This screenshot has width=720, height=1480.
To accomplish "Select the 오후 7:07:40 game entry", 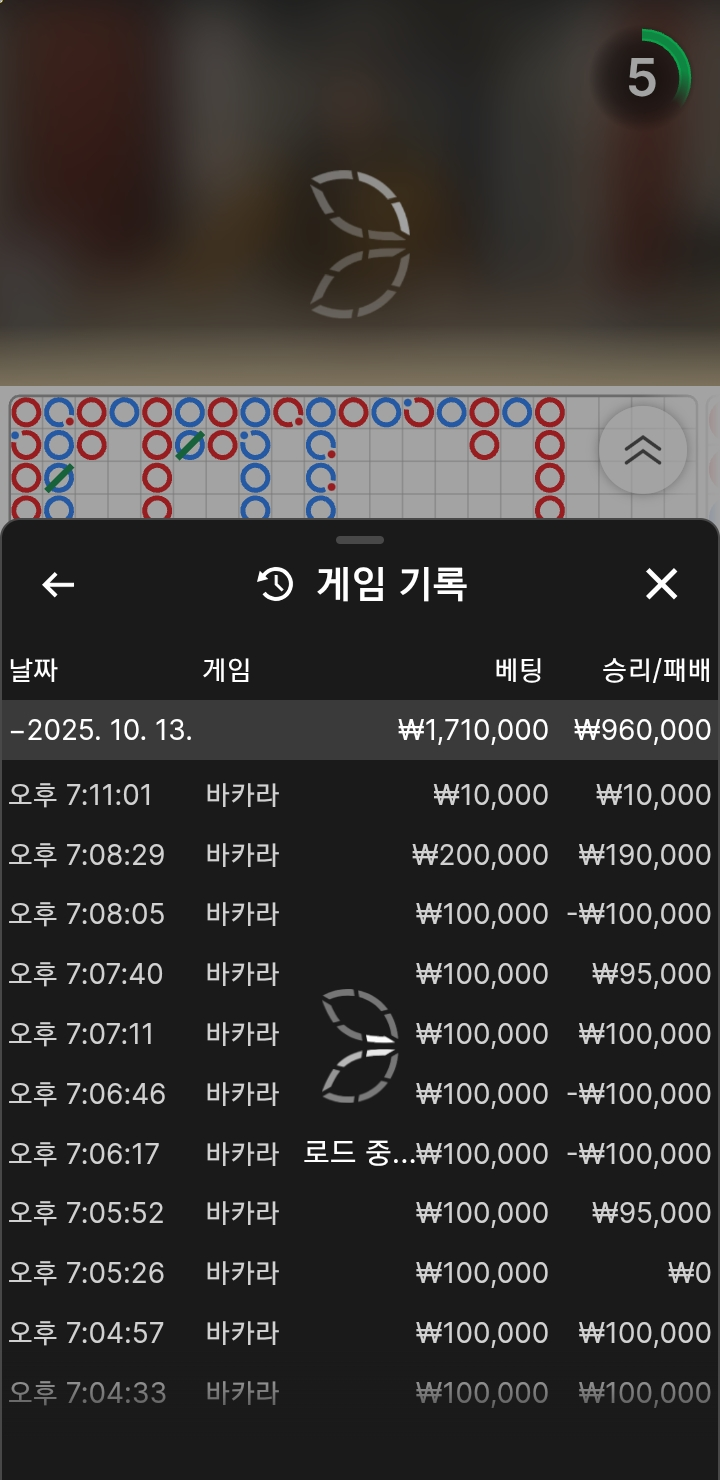I will [x=360, y=973].
